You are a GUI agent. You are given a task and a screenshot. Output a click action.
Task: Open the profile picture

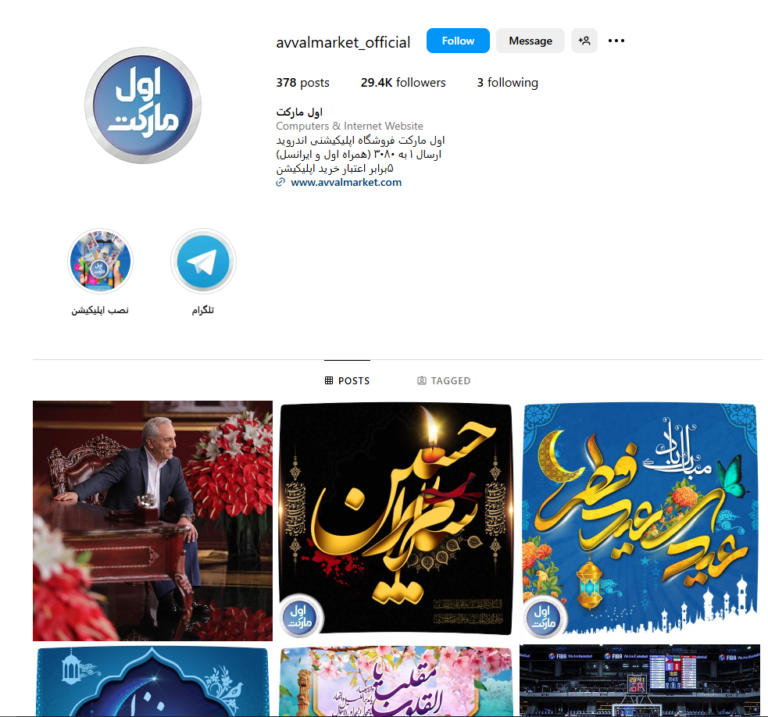pyautogui.click(x=142, y=105)
